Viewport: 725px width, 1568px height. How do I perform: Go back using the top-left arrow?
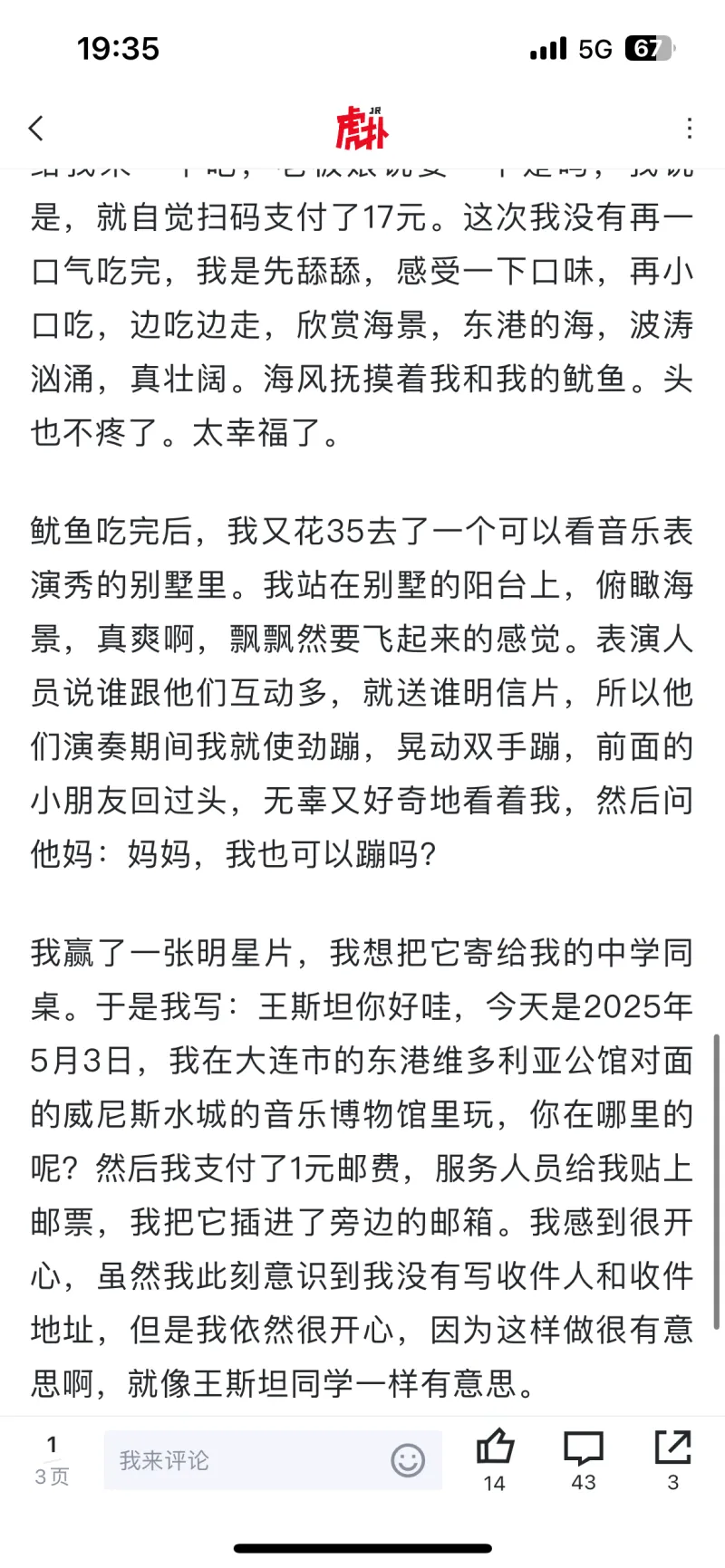coord(36,129)
